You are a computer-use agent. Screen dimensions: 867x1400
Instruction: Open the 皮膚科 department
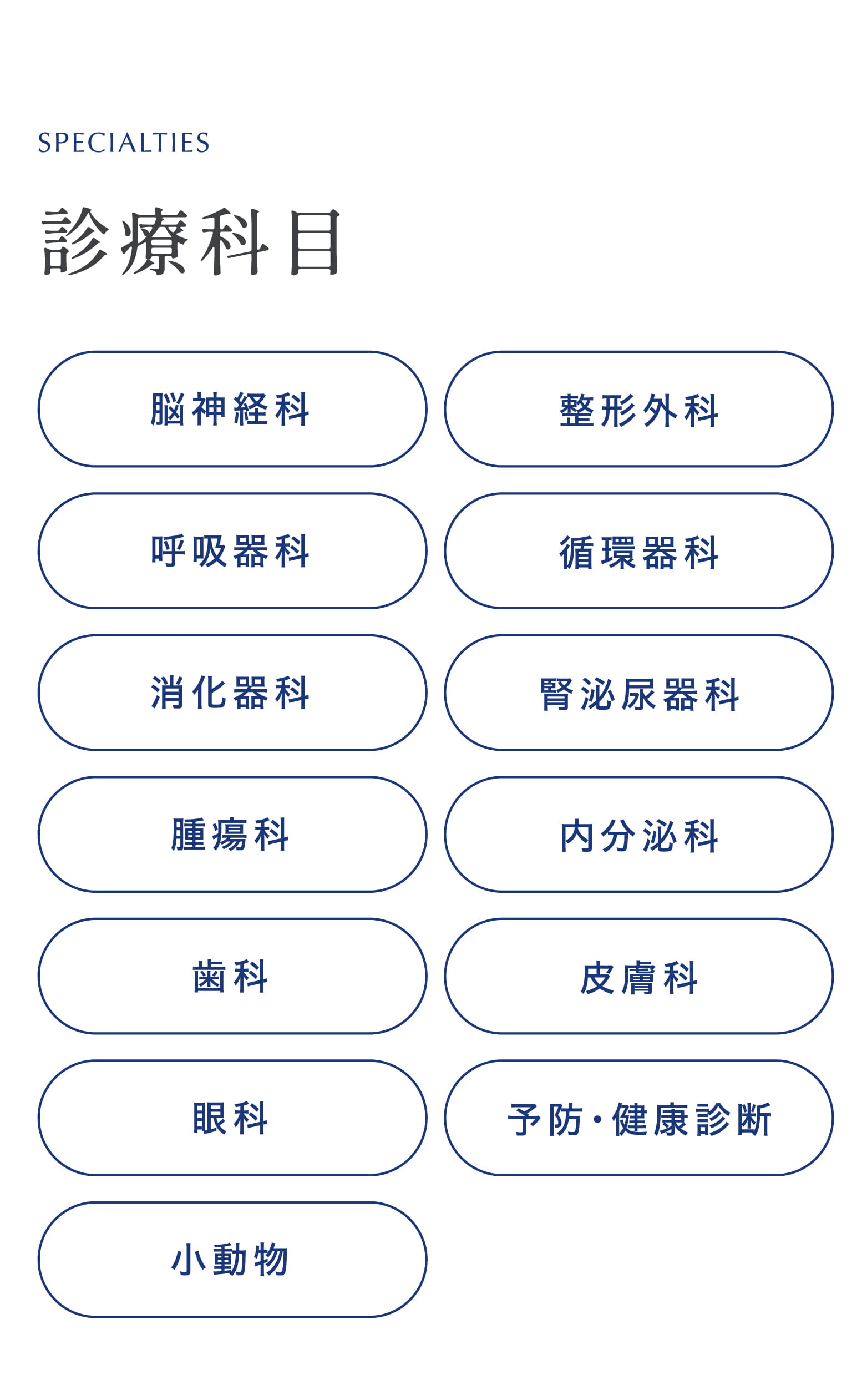(x=639, y=976)
